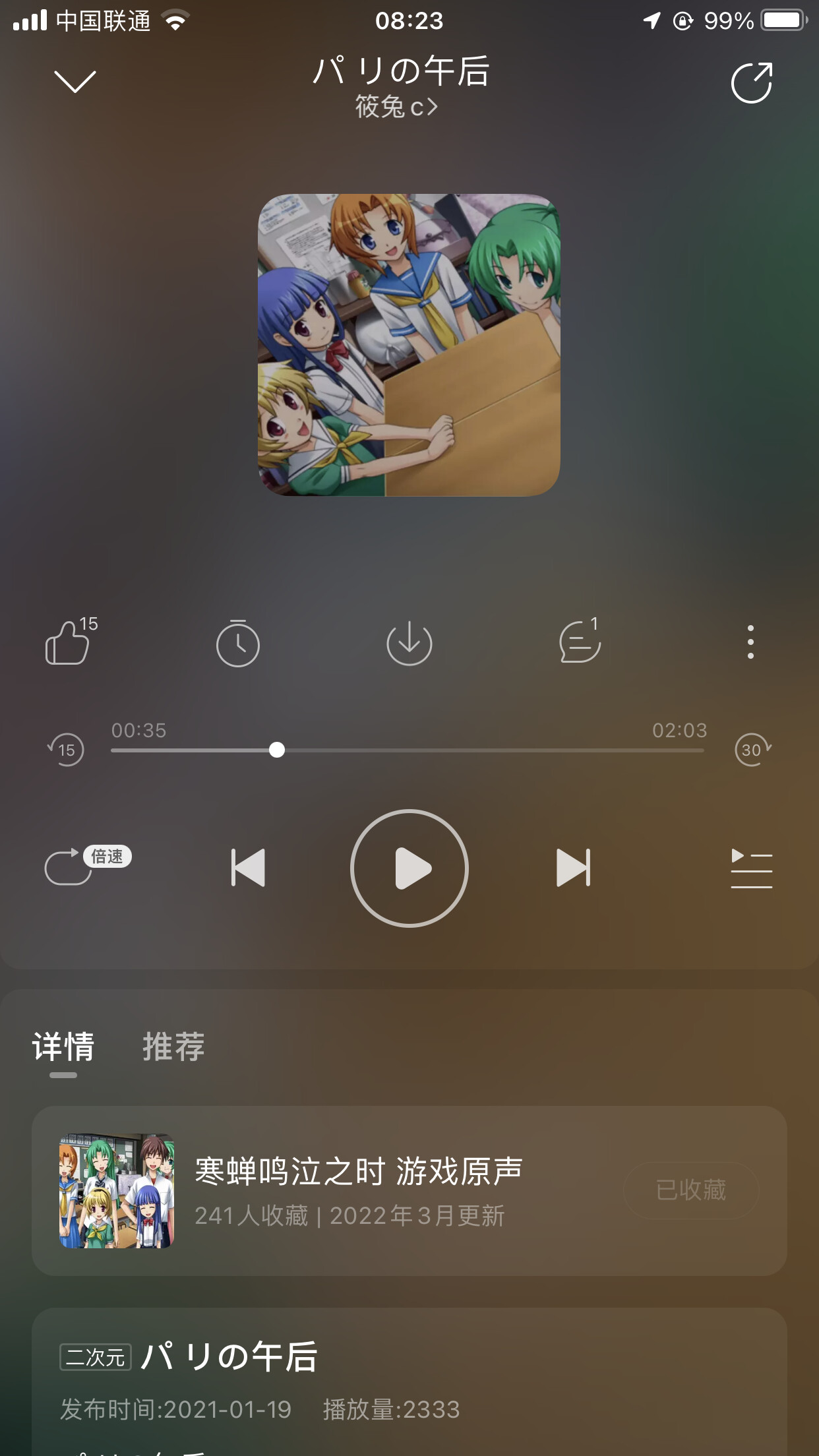
Task: Open the three-dot more options menu
Action: (750, 642)
